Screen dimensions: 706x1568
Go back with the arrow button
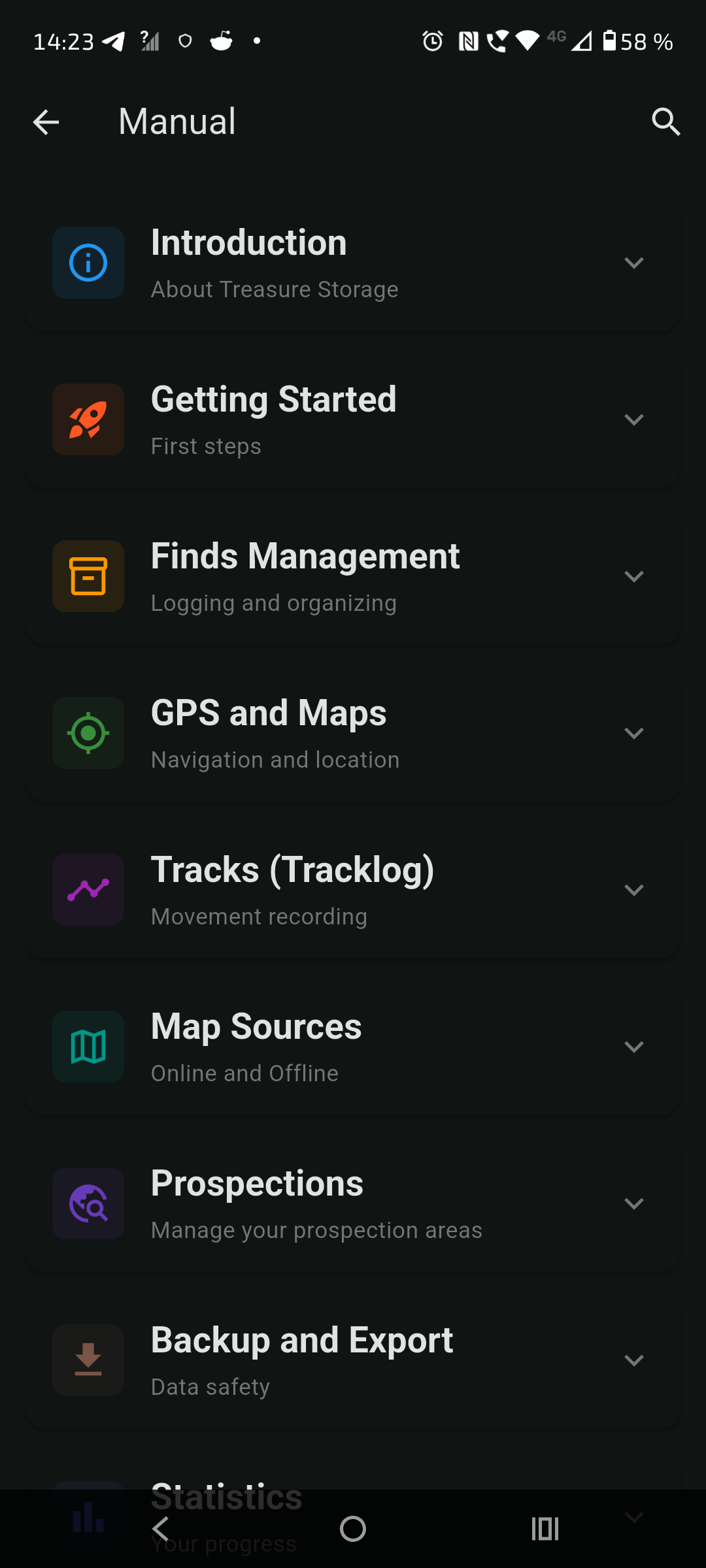(x=46, y=122)
